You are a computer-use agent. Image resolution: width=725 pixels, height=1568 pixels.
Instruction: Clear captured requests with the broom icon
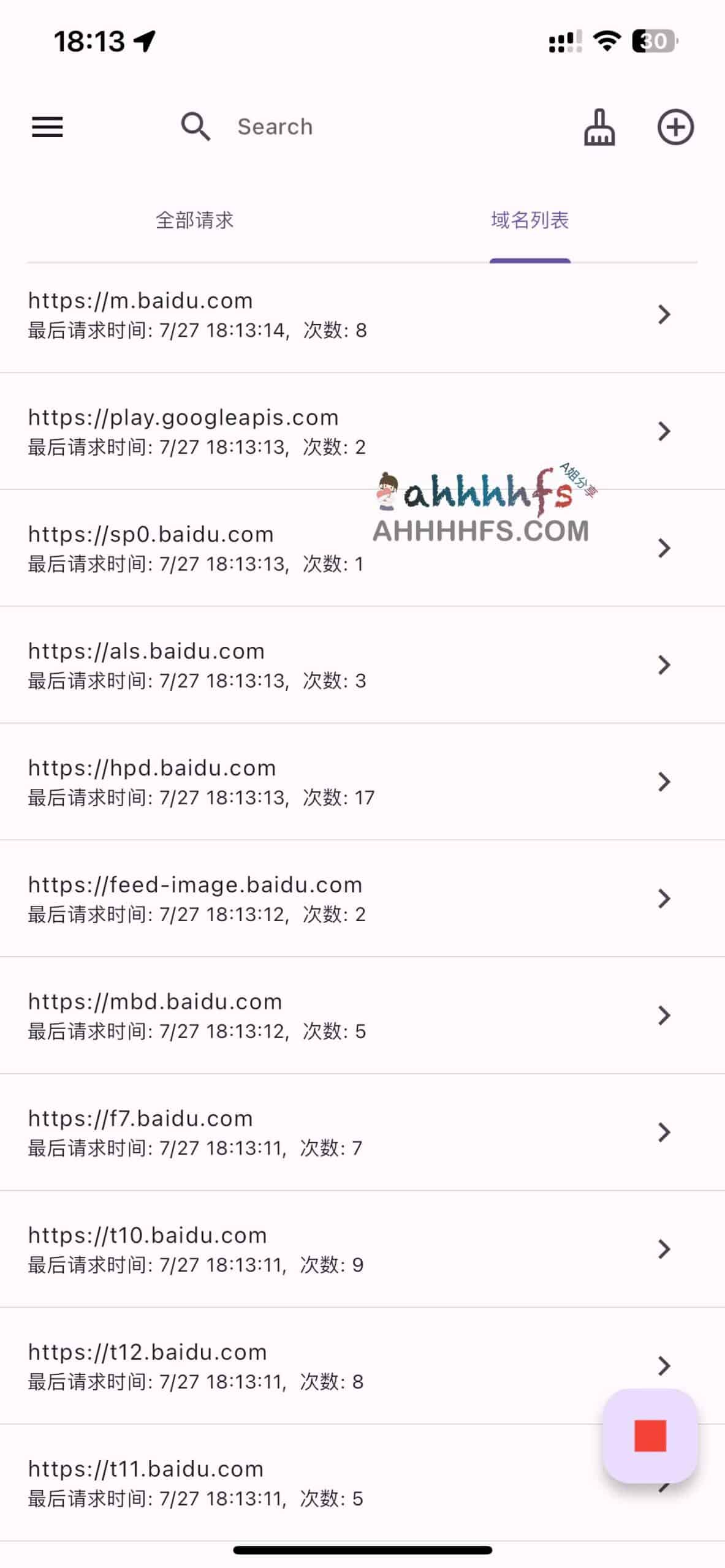599,127
